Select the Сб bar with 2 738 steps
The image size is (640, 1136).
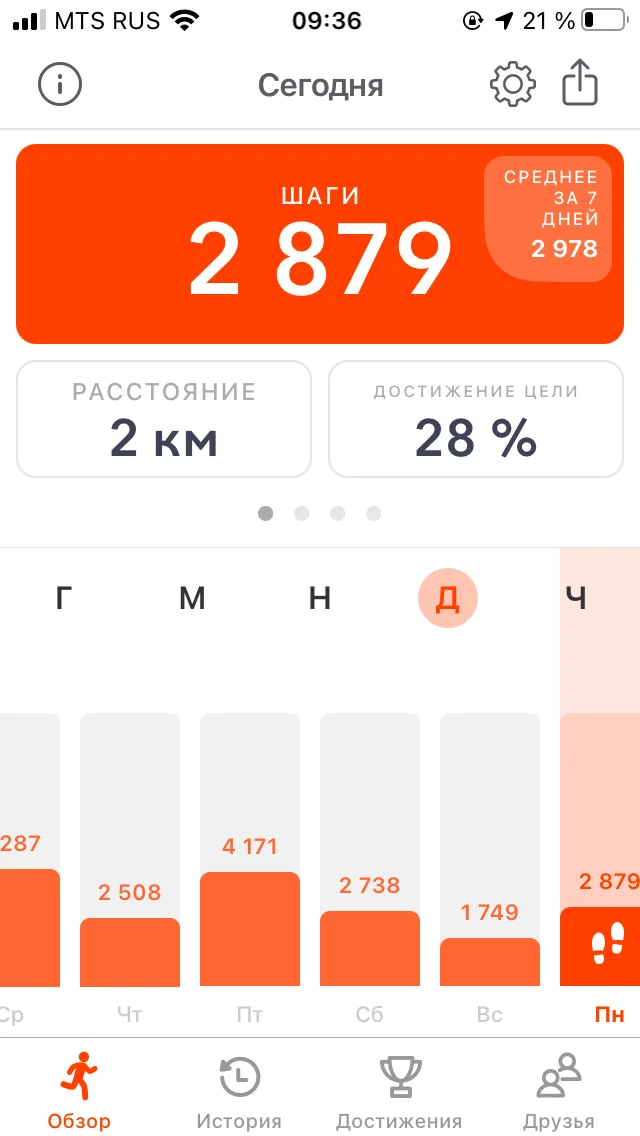(x=370, y=947)
